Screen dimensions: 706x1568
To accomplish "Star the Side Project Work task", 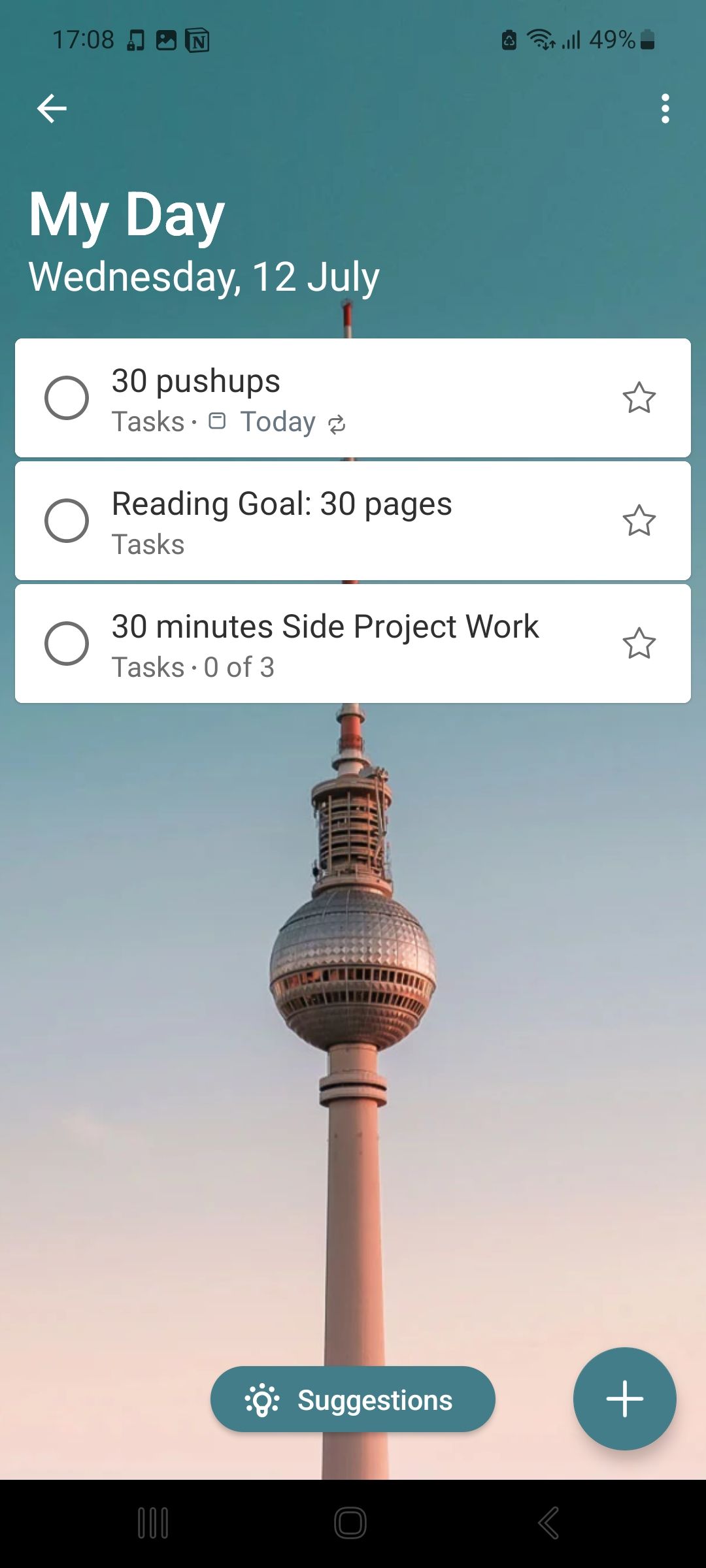I will click(x=639, y=644).
